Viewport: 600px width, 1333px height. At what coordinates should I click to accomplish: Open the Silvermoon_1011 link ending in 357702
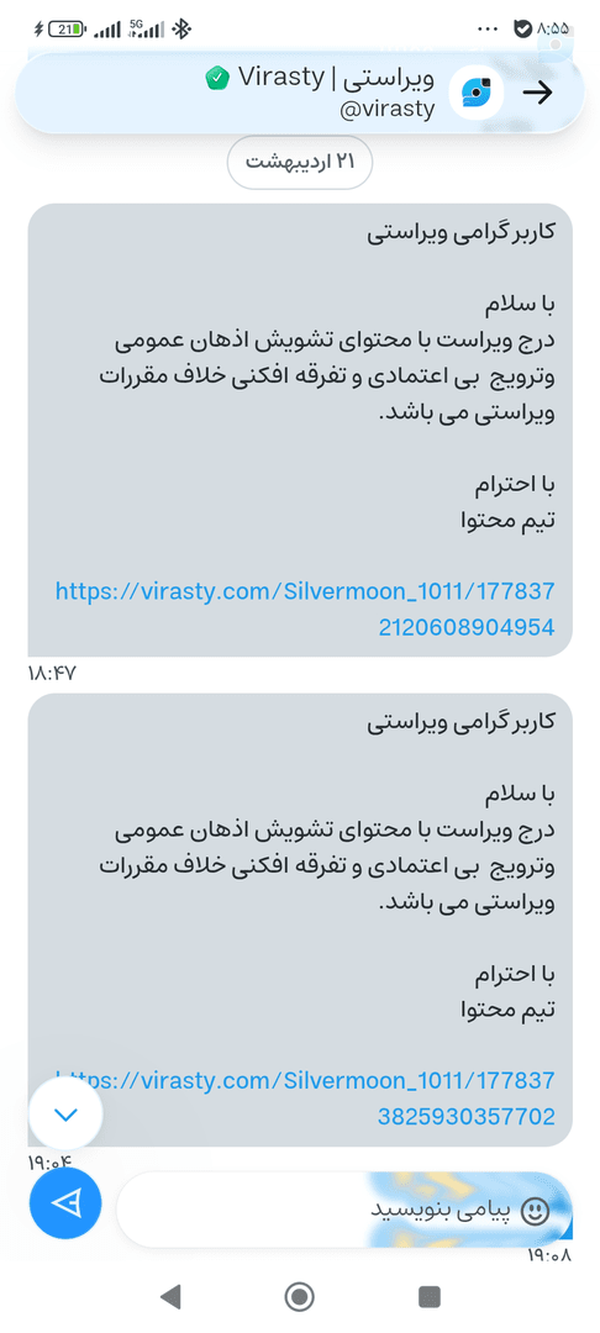(305, 1099)
